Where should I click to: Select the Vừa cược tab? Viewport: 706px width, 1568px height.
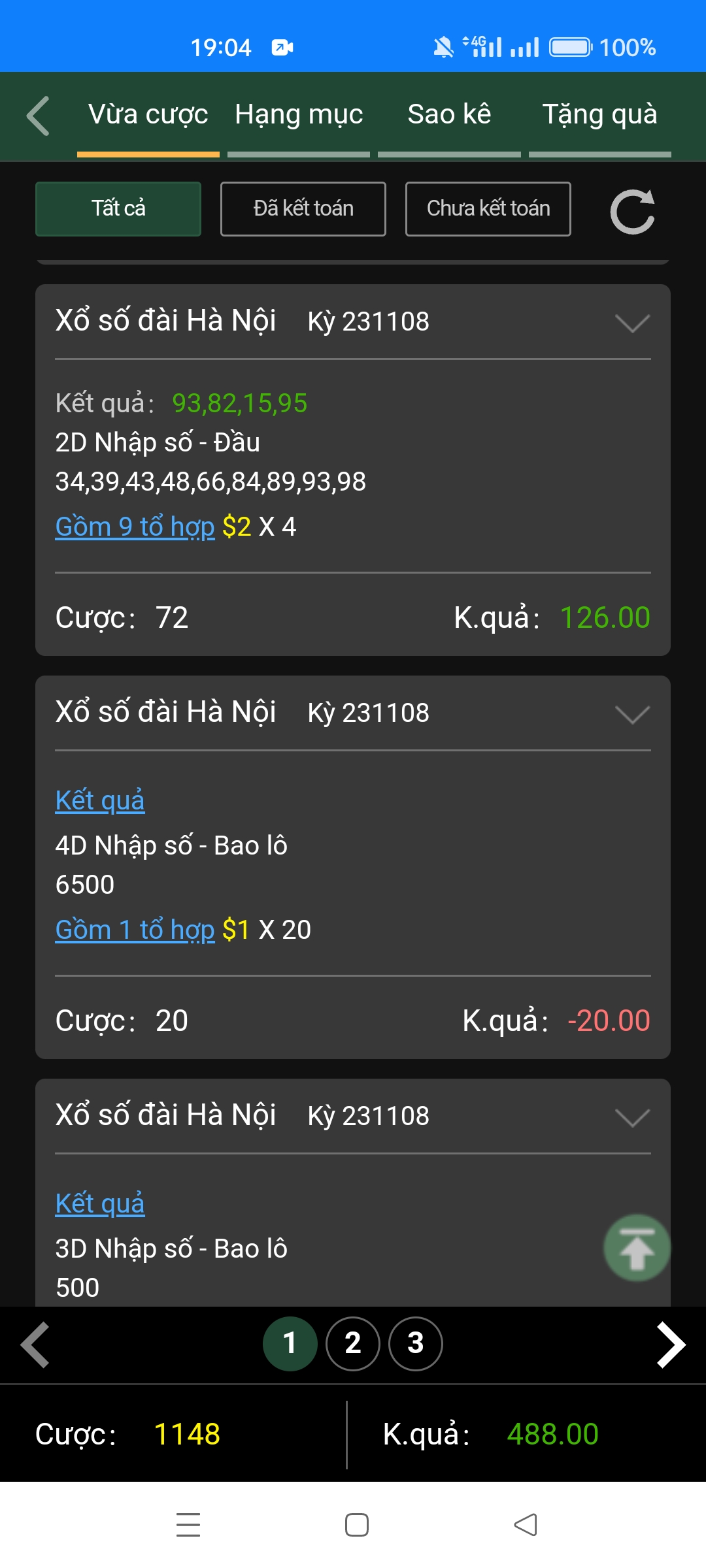coord(148,115)
